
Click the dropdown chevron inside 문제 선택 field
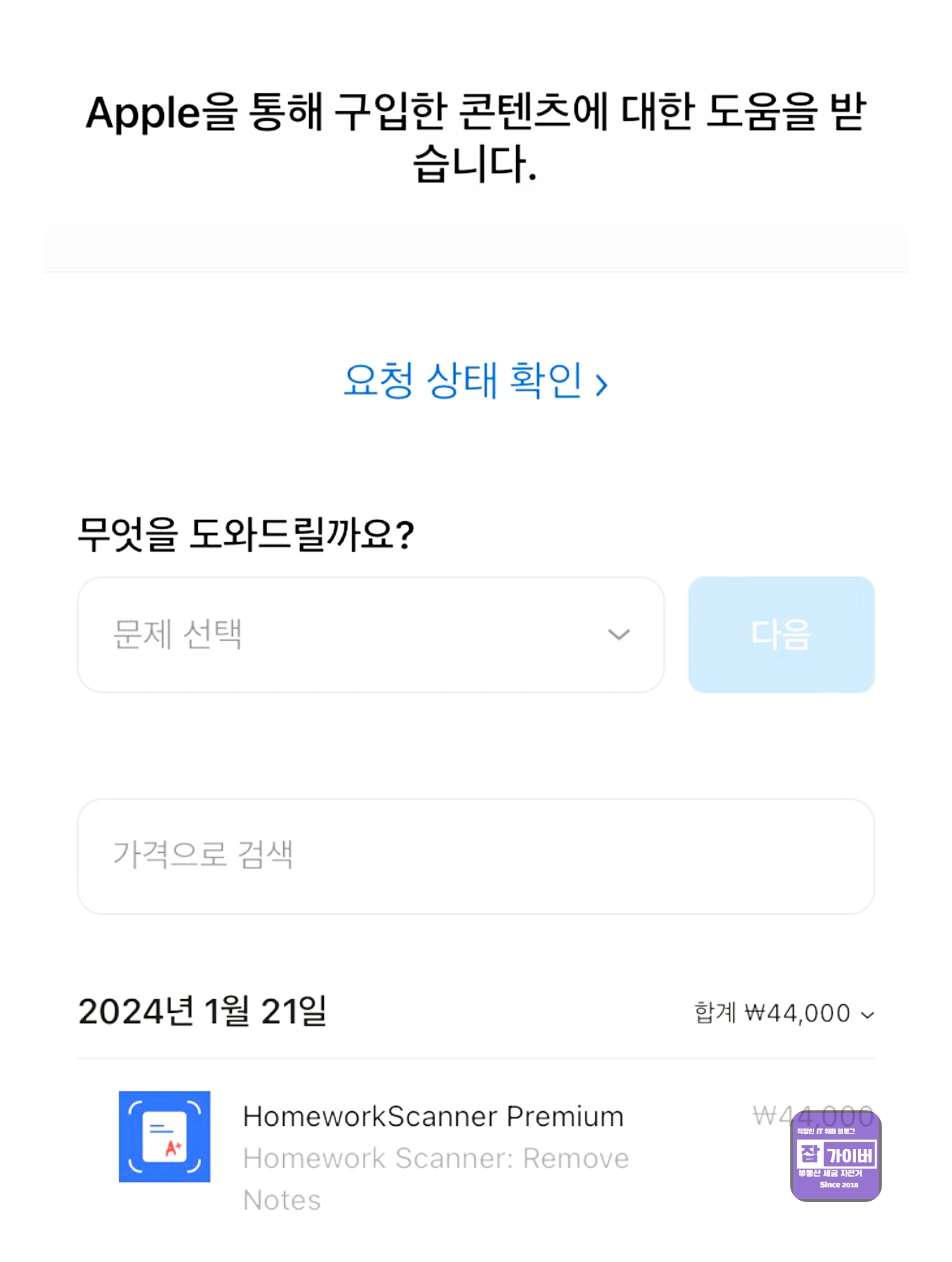point(620,634)
